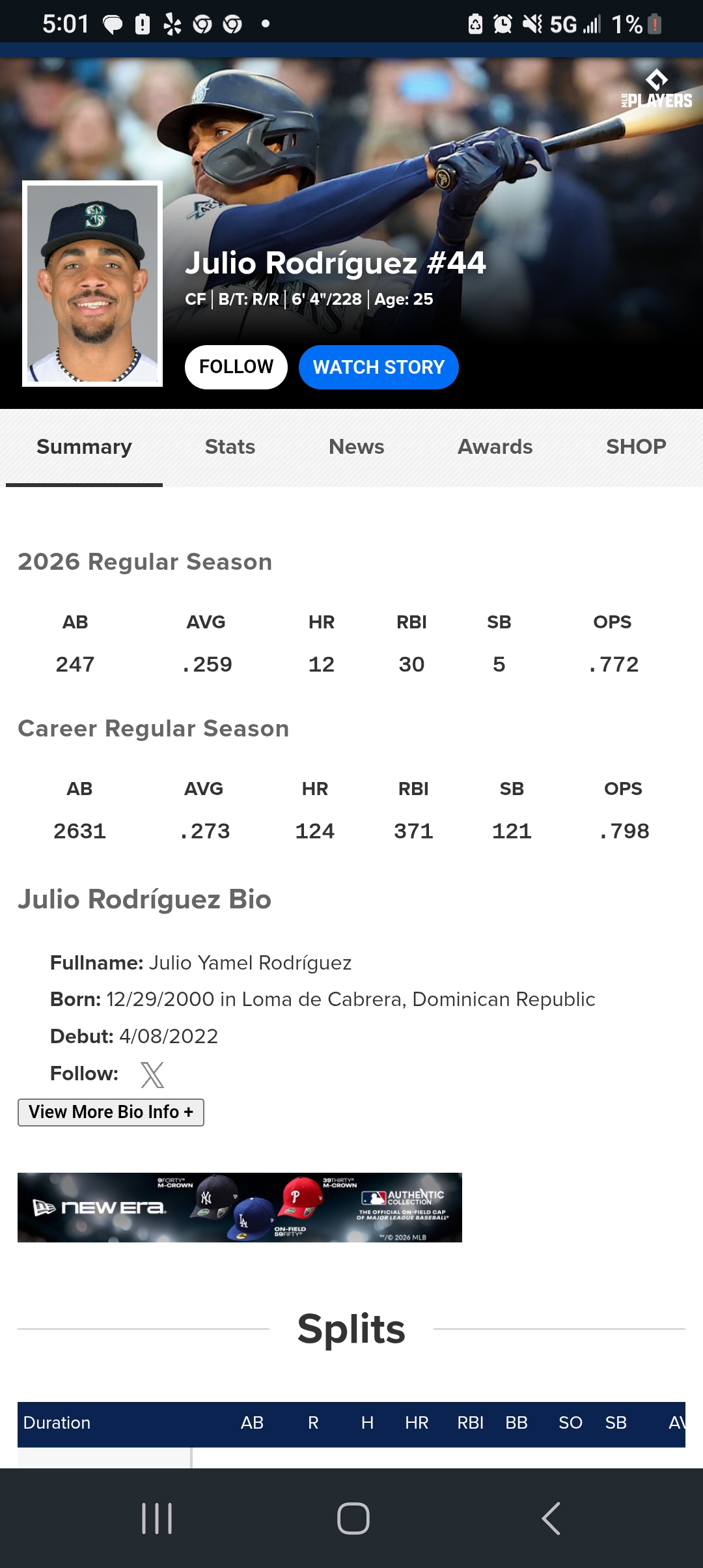Go back with the system back button
The height and width of the screenshot is (1568, 703).
point(551,1519)
